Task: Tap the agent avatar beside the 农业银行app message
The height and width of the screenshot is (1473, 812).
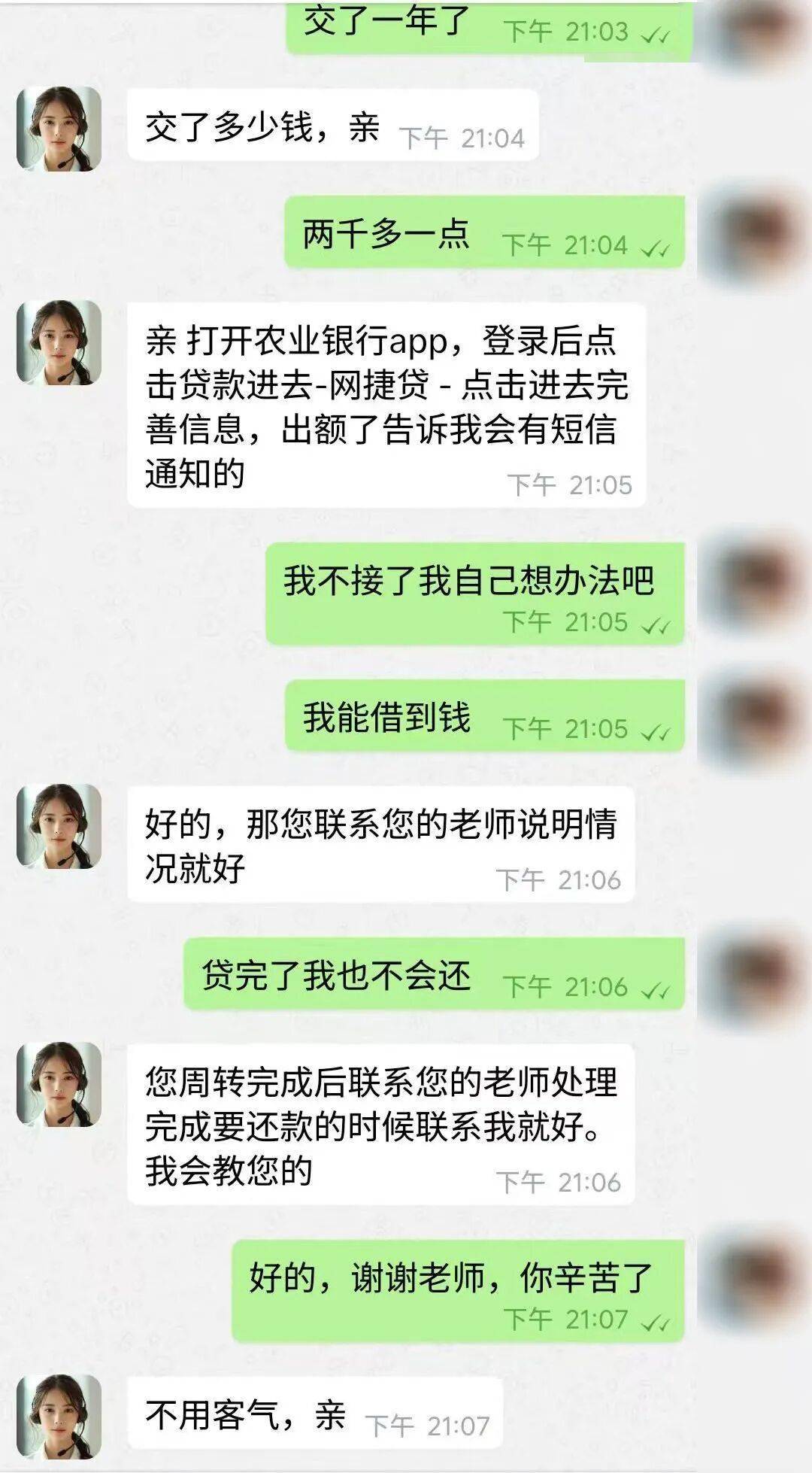Action: point(59,342)
